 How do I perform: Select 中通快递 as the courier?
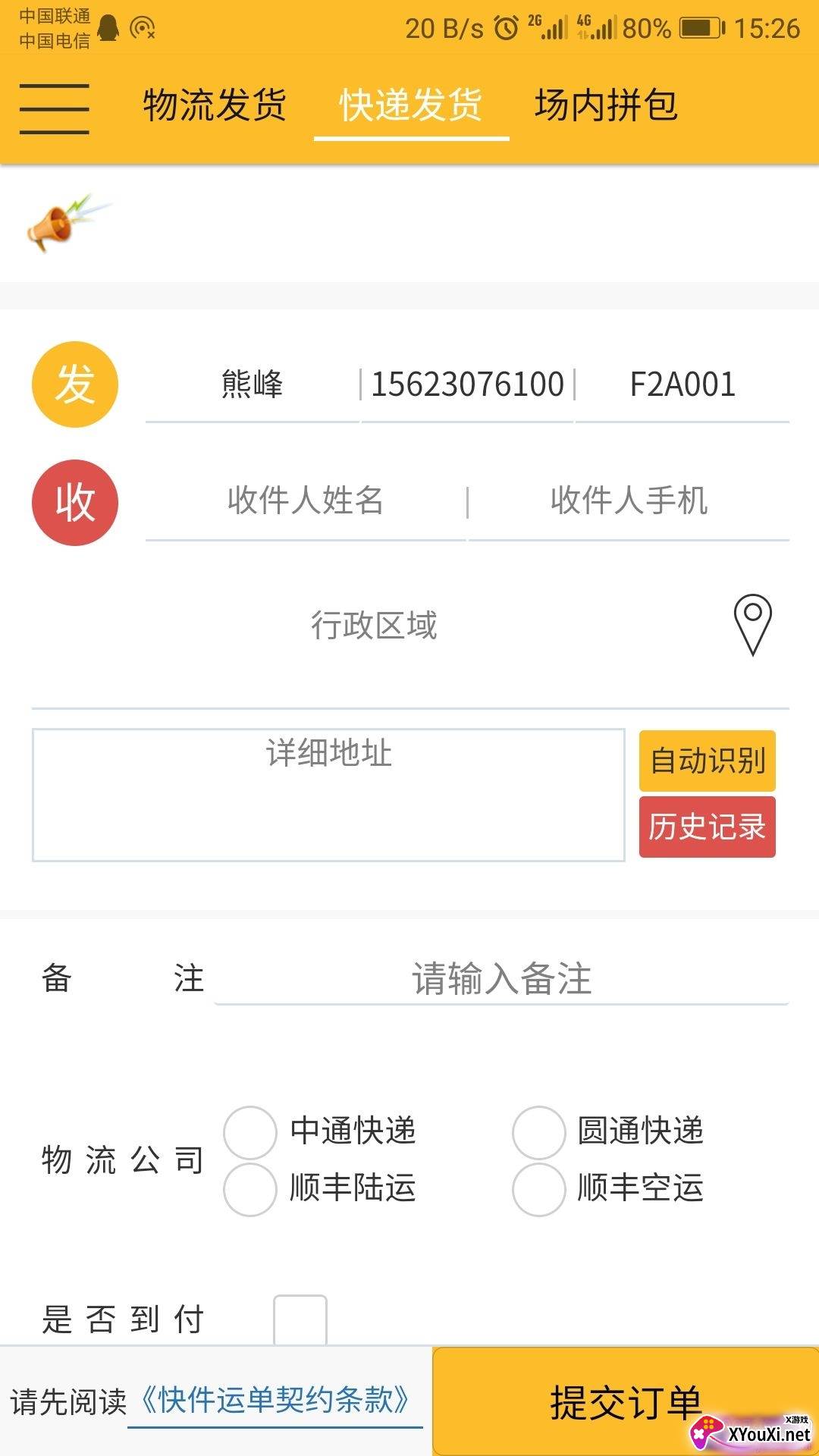[x=250, y=1132]
